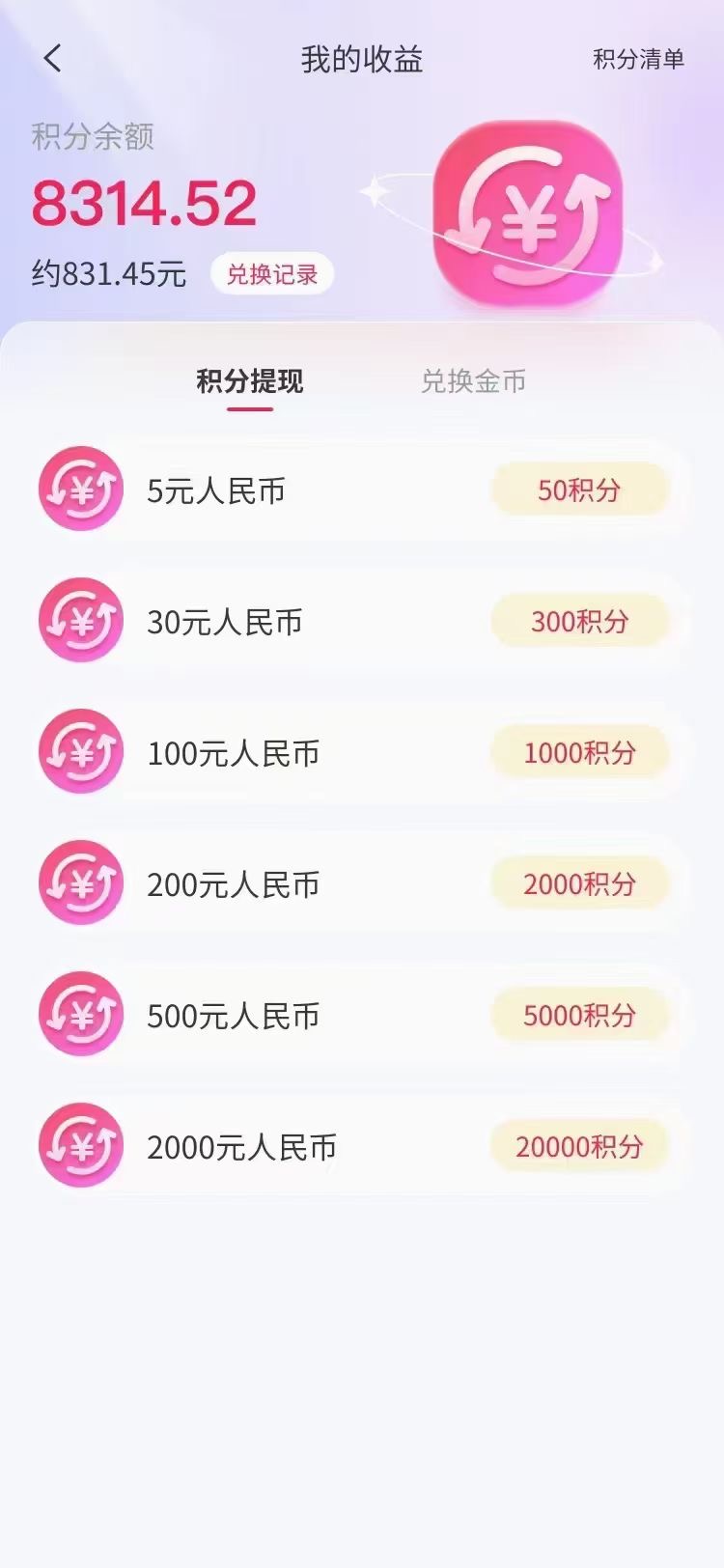Redeem with the 300积分 button
Viewport: 724px width, 1568px height.
coord(579,621)
